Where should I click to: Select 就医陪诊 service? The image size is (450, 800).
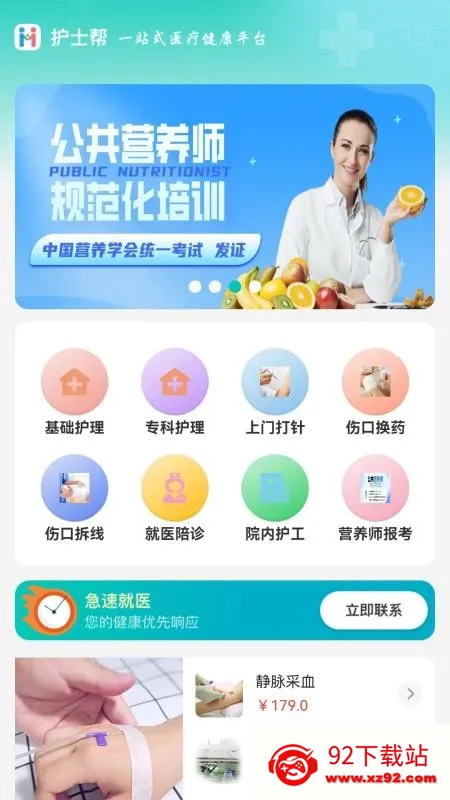pos(175,498)
